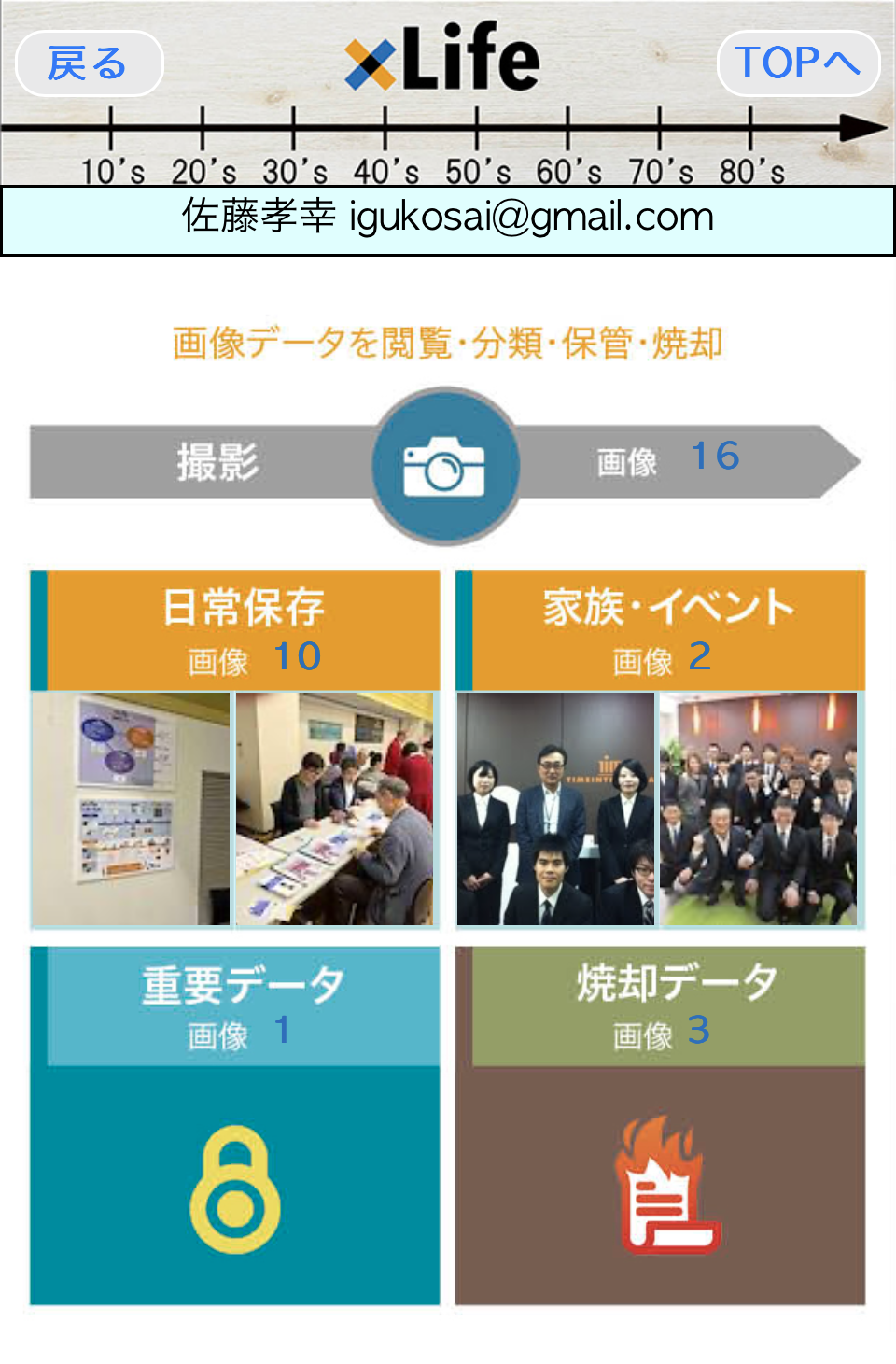View the wall poster photo
Screen dimensions: 896x1364
click(x=131, y=809)
